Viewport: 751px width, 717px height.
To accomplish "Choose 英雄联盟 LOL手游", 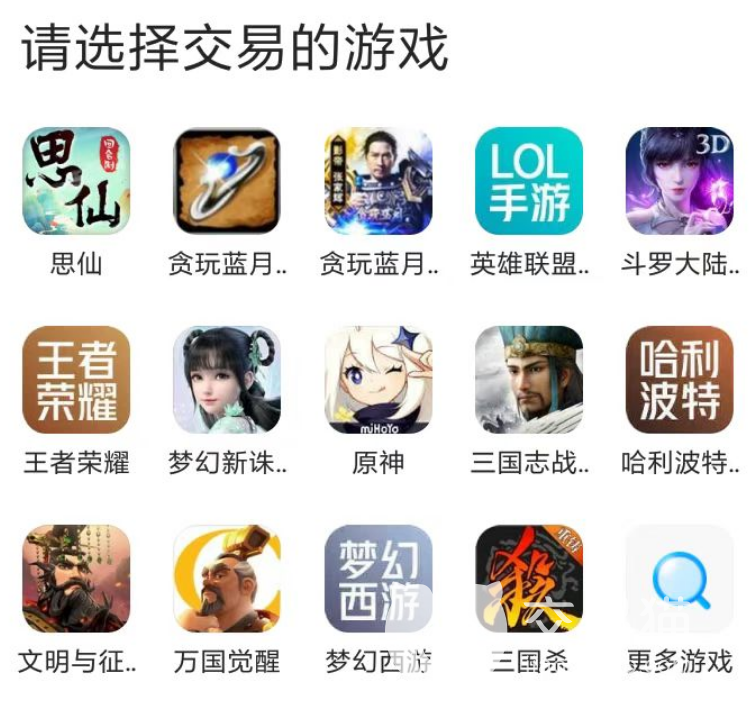I will click(x=529, y=181).
